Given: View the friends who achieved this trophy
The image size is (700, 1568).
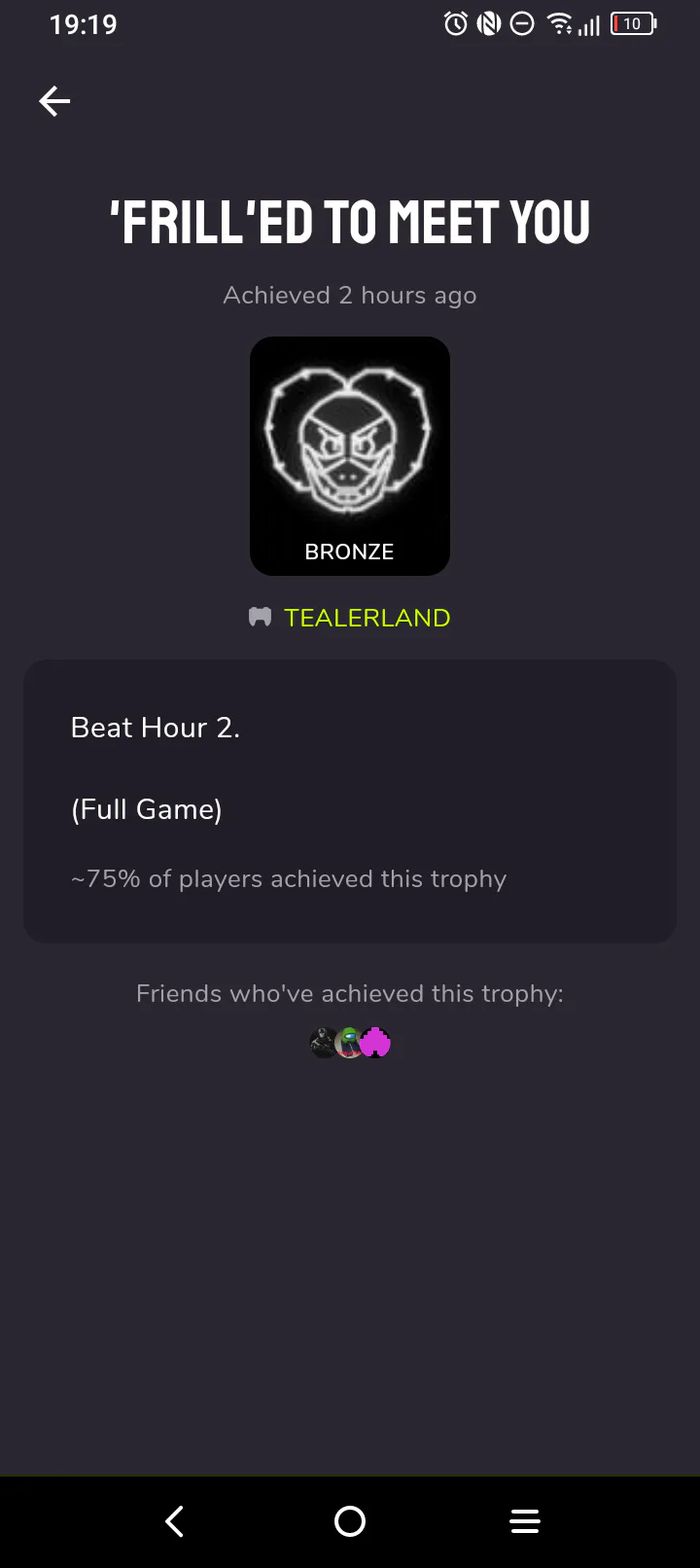Looking at the screenshot, I should (350, 1043).
